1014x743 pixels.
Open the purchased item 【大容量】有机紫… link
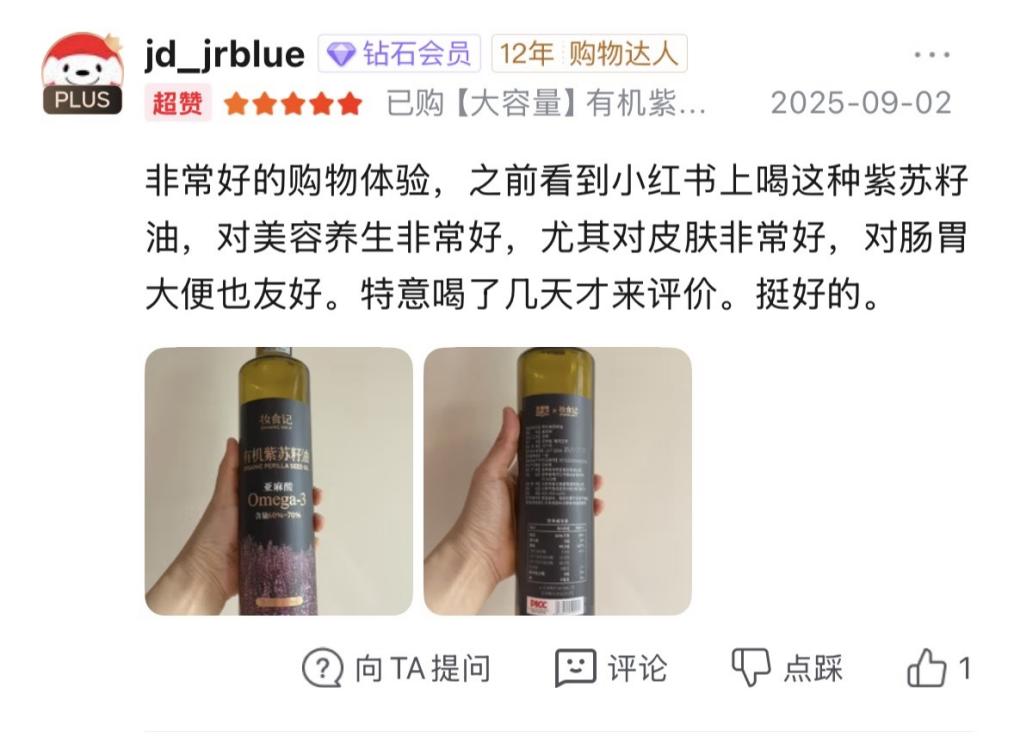(547, 103)
